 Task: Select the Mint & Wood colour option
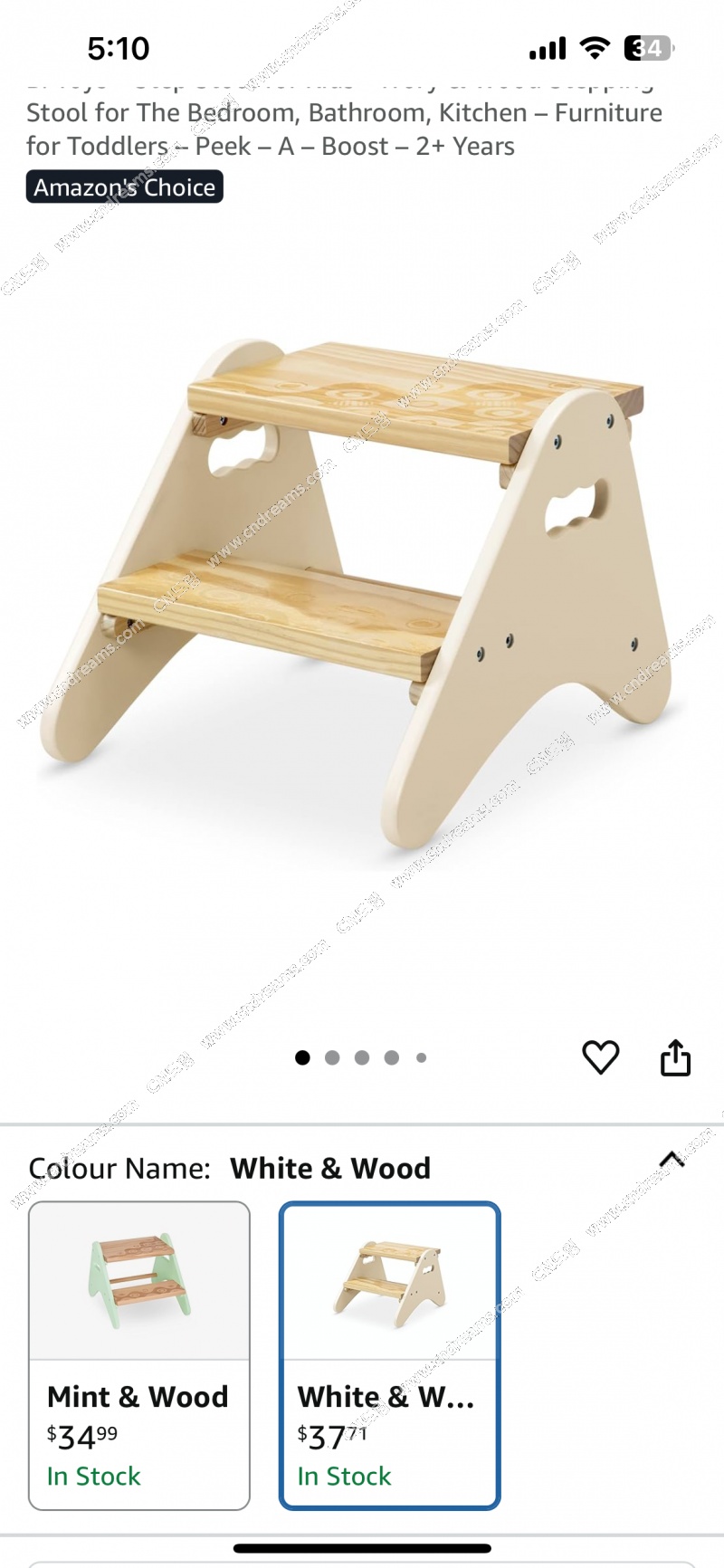click(139, 1354)
